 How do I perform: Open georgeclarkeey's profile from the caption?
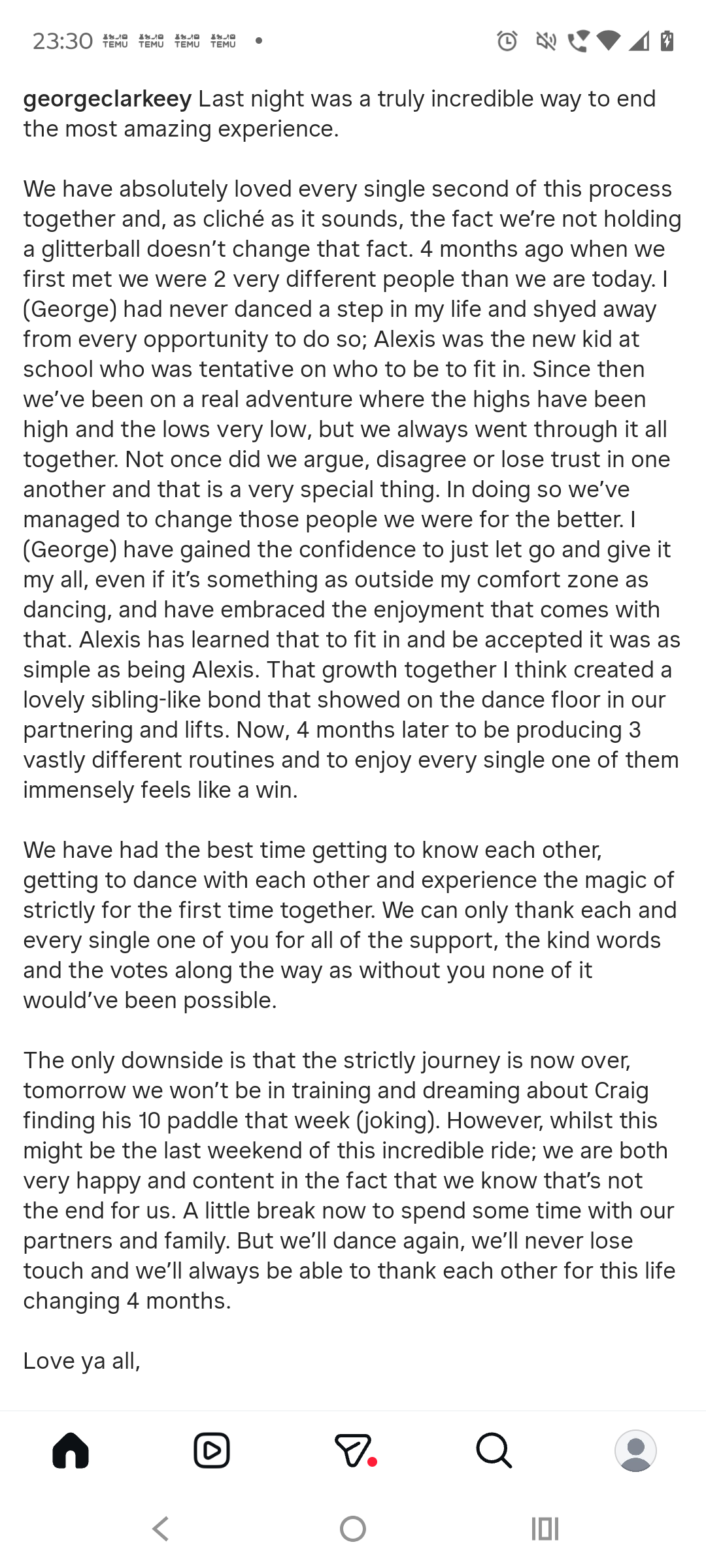pos(108,99)
